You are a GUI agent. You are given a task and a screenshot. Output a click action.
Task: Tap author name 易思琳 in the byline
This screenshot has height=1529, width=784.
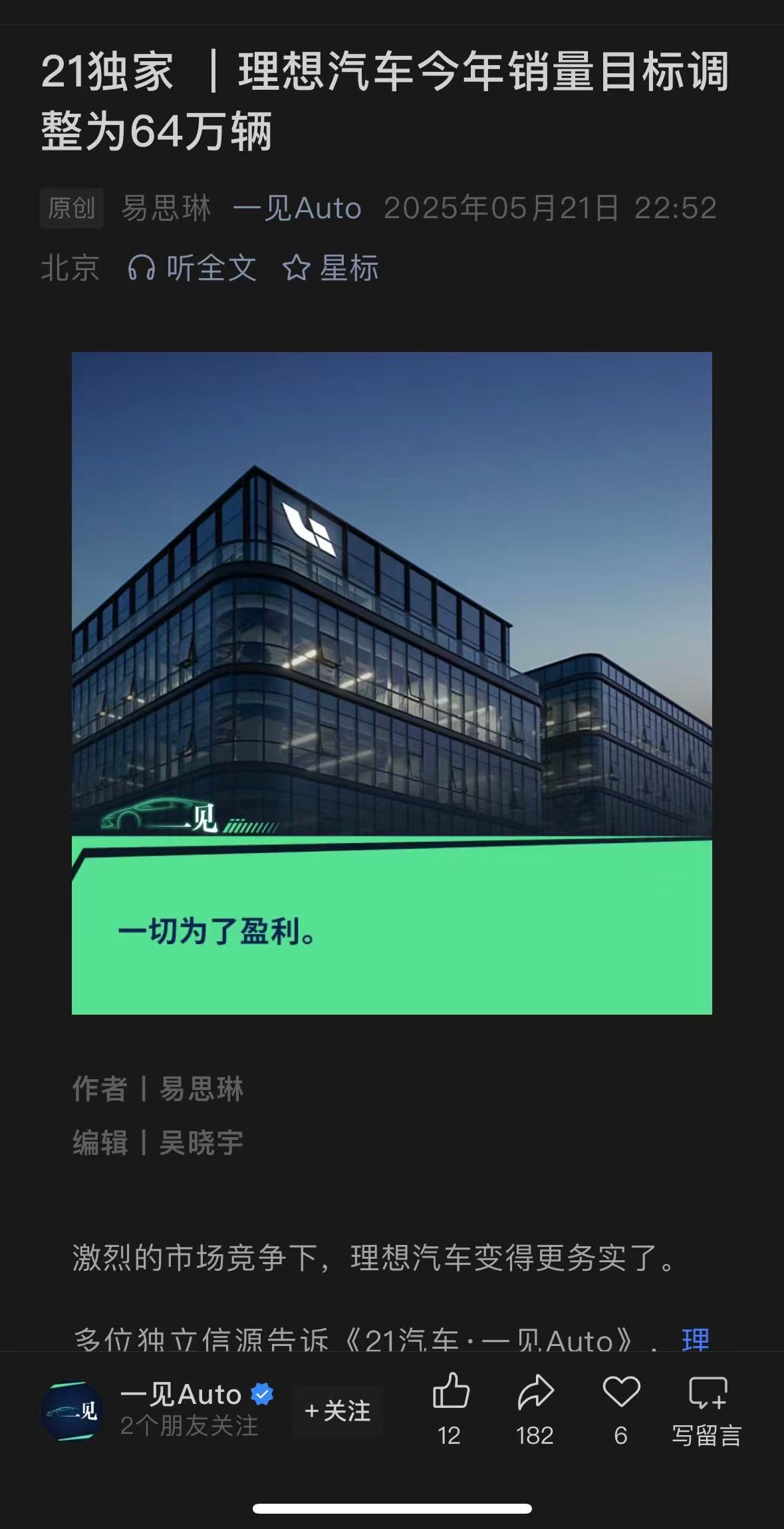pos(166,208)
